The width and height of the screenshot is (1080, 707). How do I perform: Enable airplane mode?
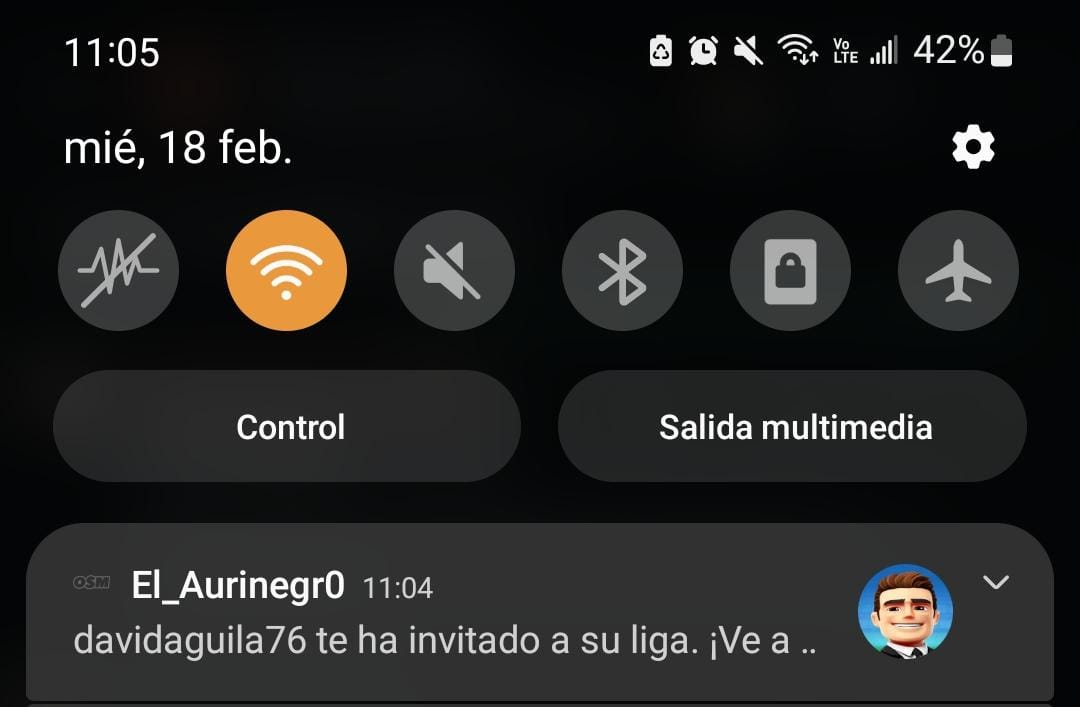[x=958, y=271]
